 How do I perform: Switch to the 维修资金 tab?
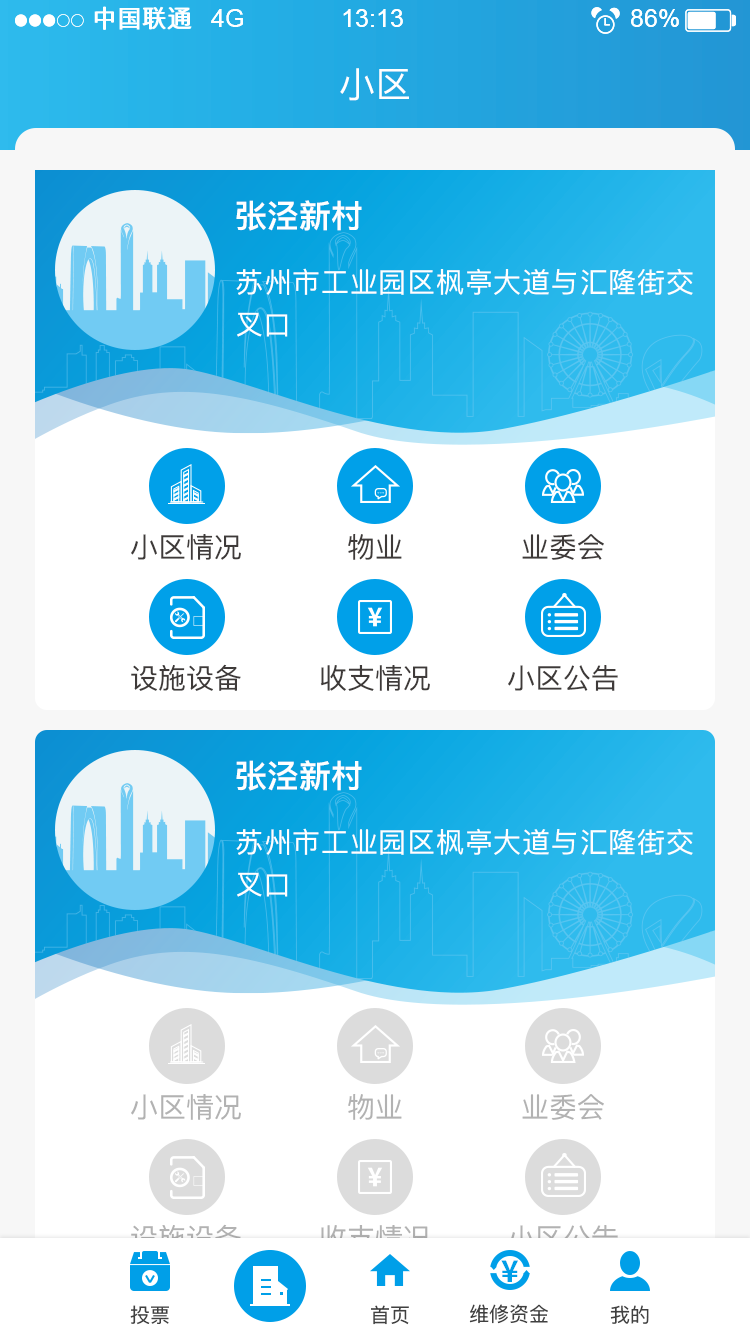point(510,1288)
